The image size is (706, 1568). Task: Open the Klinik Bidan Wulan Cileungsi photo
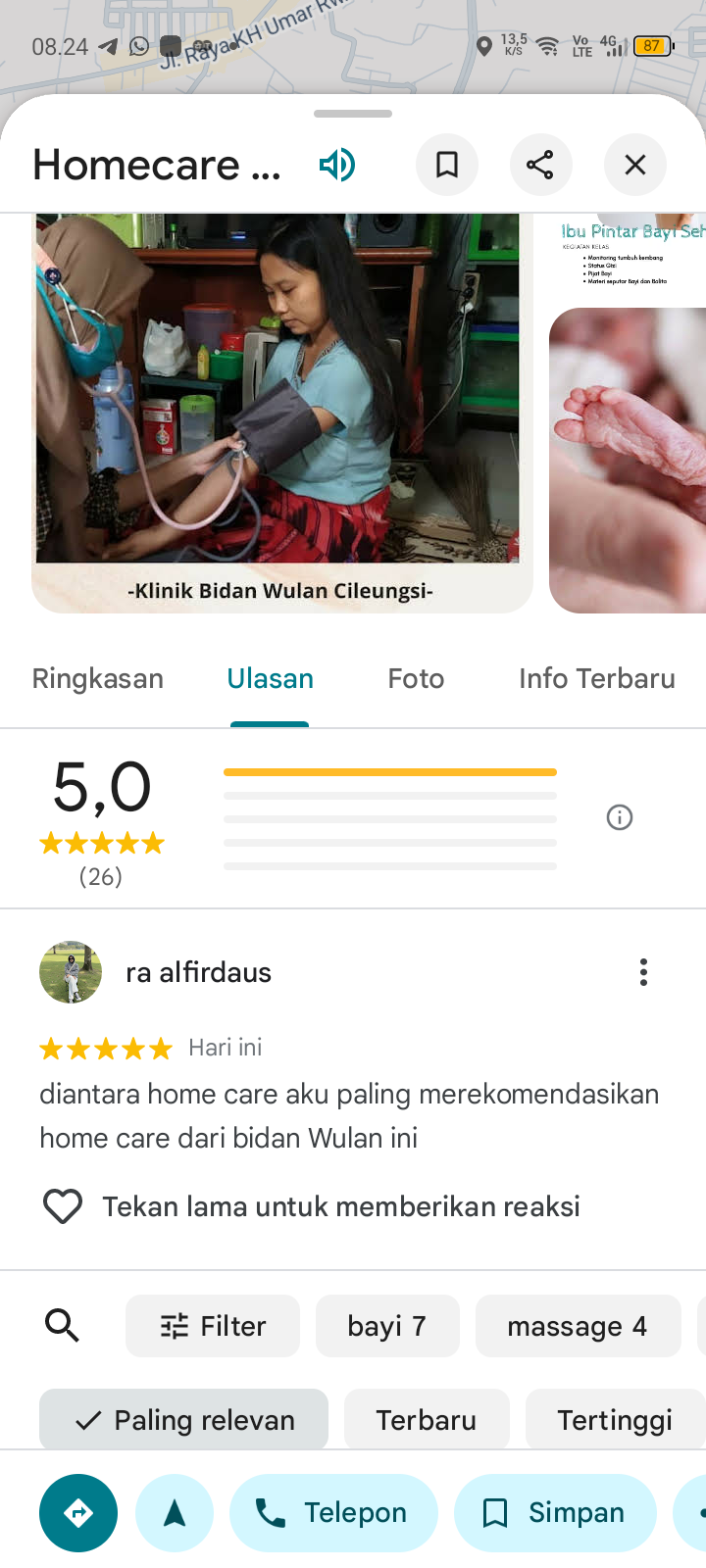pos(281,412)
